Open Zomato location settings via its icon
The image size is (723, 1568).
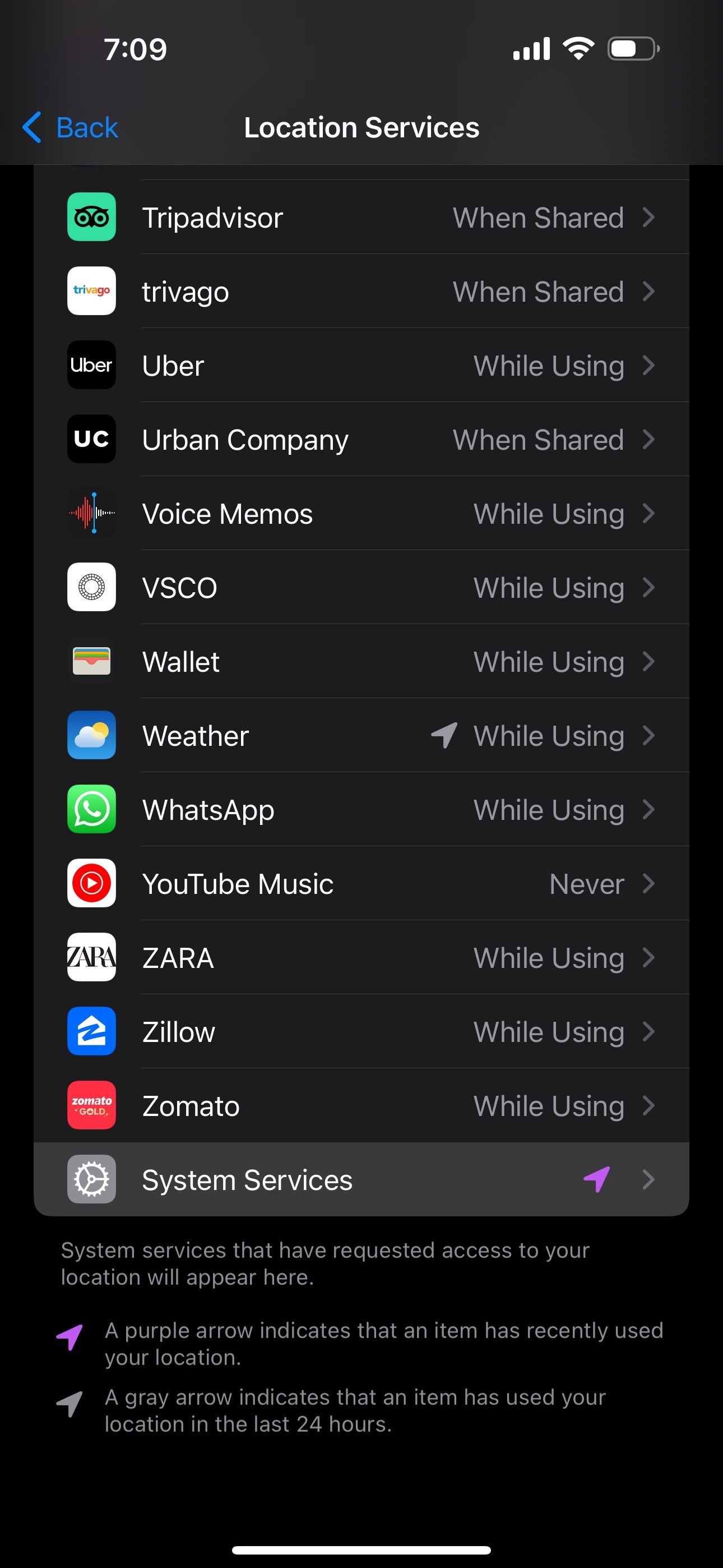click(x=91, y=1106)
